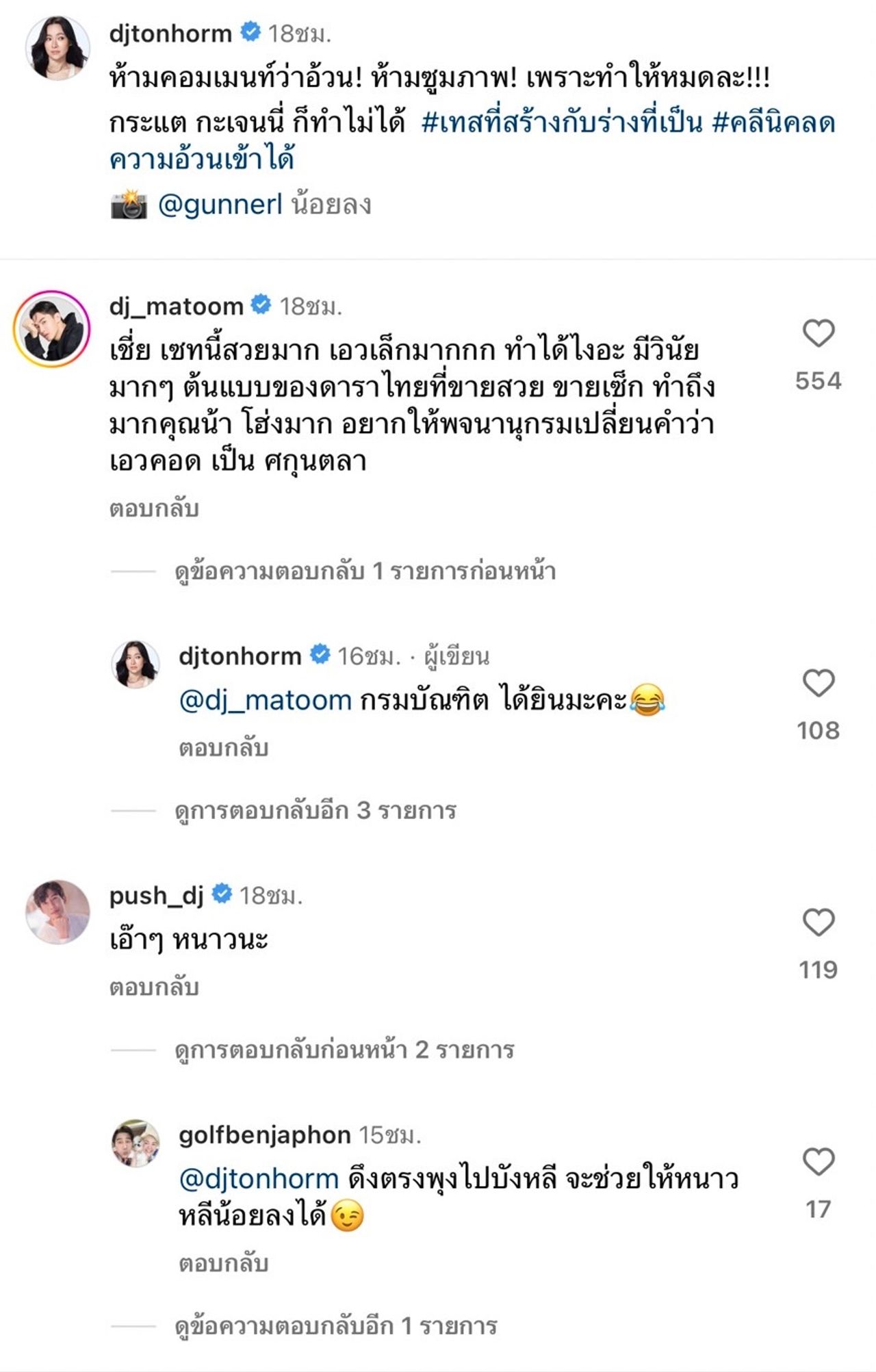Screen dimensions: 876x1372
Task: Like golfbenjaphon's reply
Action: [818, 1163]
